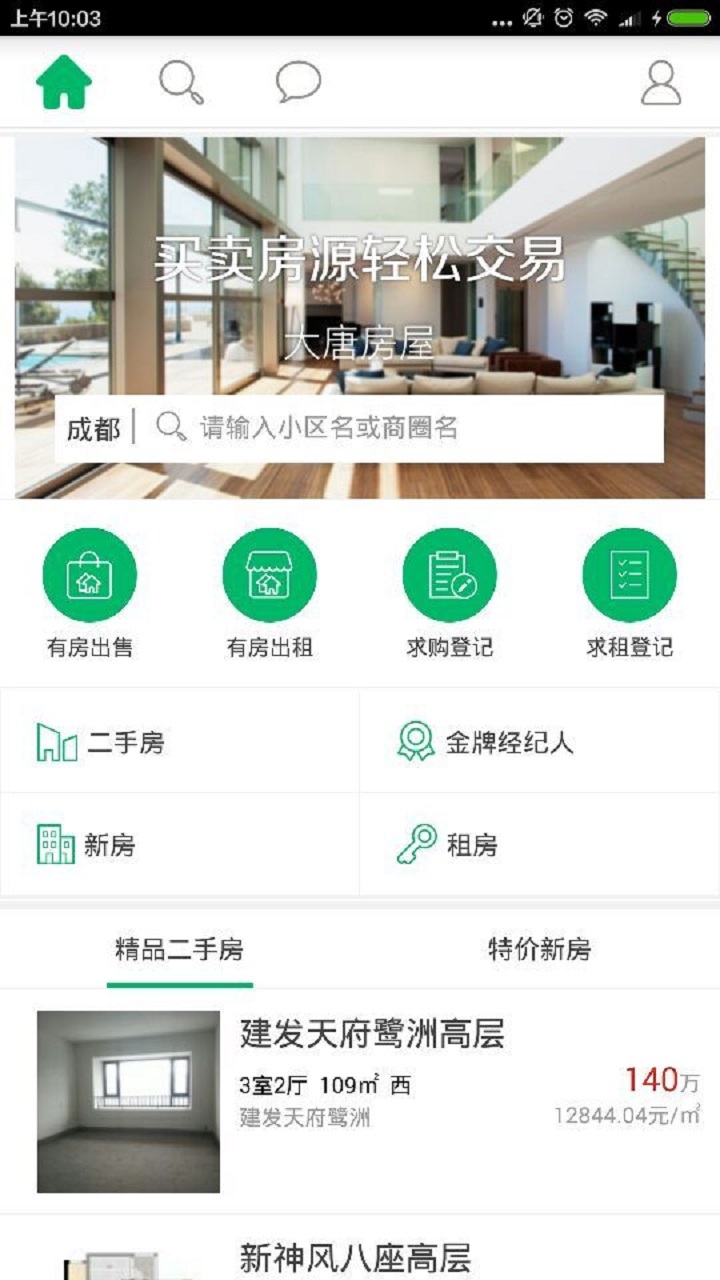This screenshot has height=1280, width=720.
Task: Open 有房出租 to list a rental
Action: [269, 592]
